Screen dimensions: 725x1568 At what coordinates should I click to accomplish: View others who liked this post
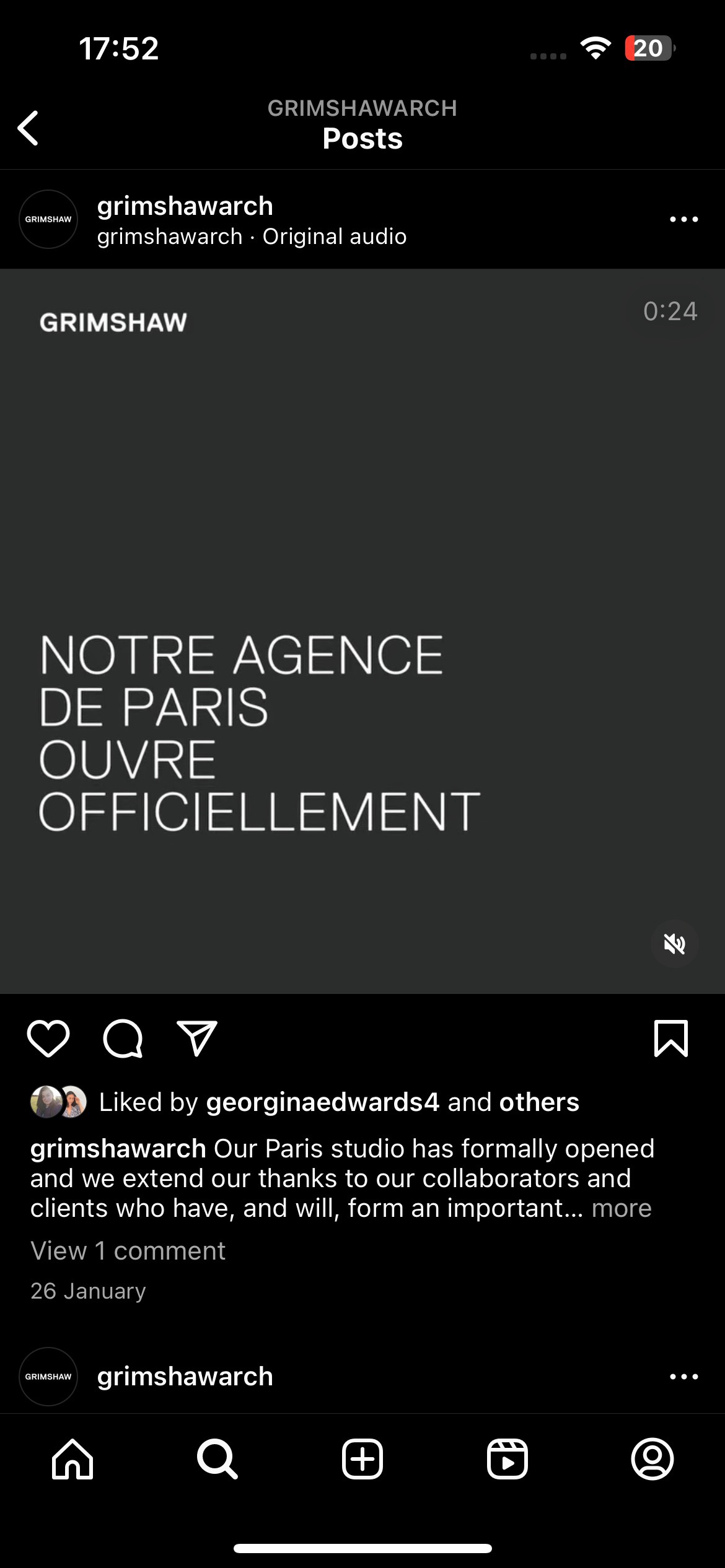pos(539,1102)
